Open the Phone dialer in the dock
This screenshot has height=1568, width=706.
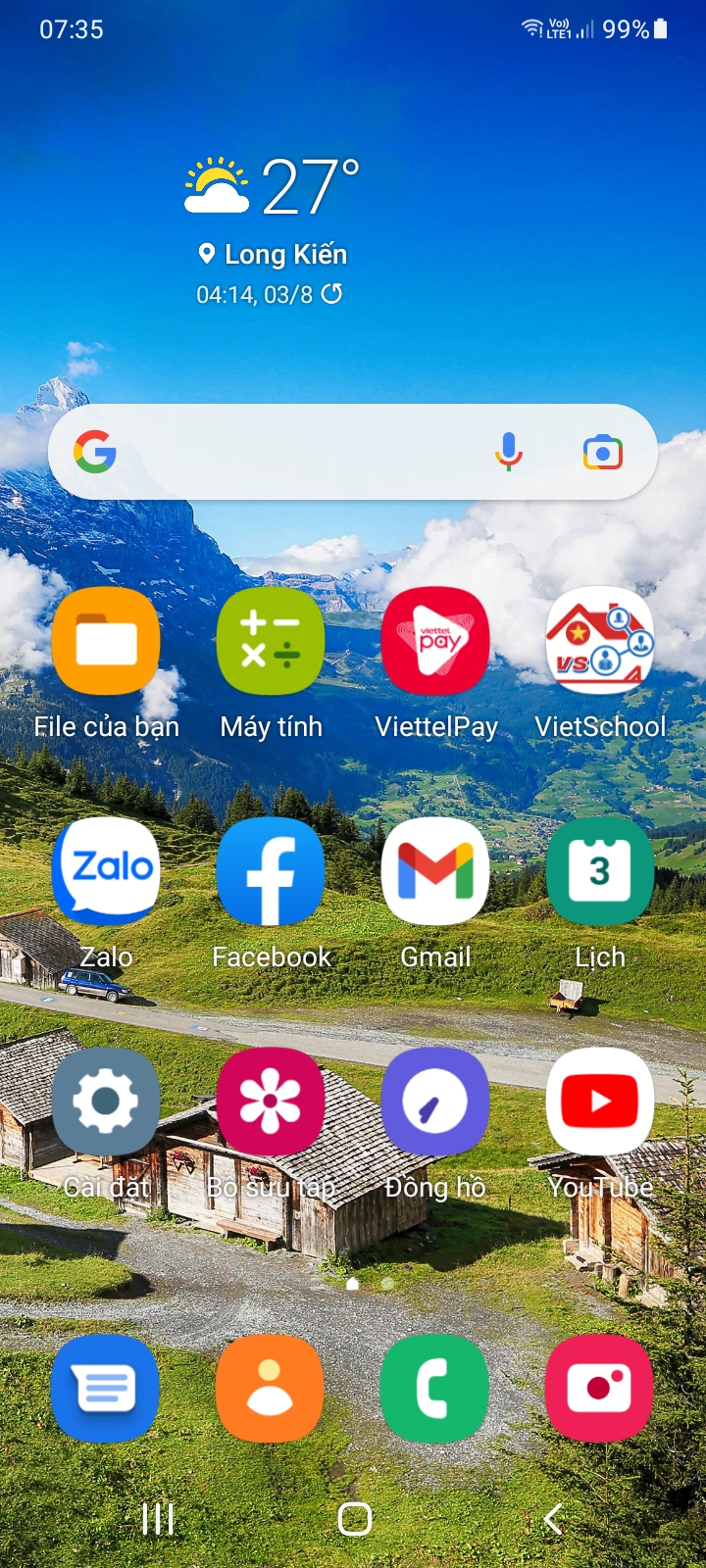435,1388
